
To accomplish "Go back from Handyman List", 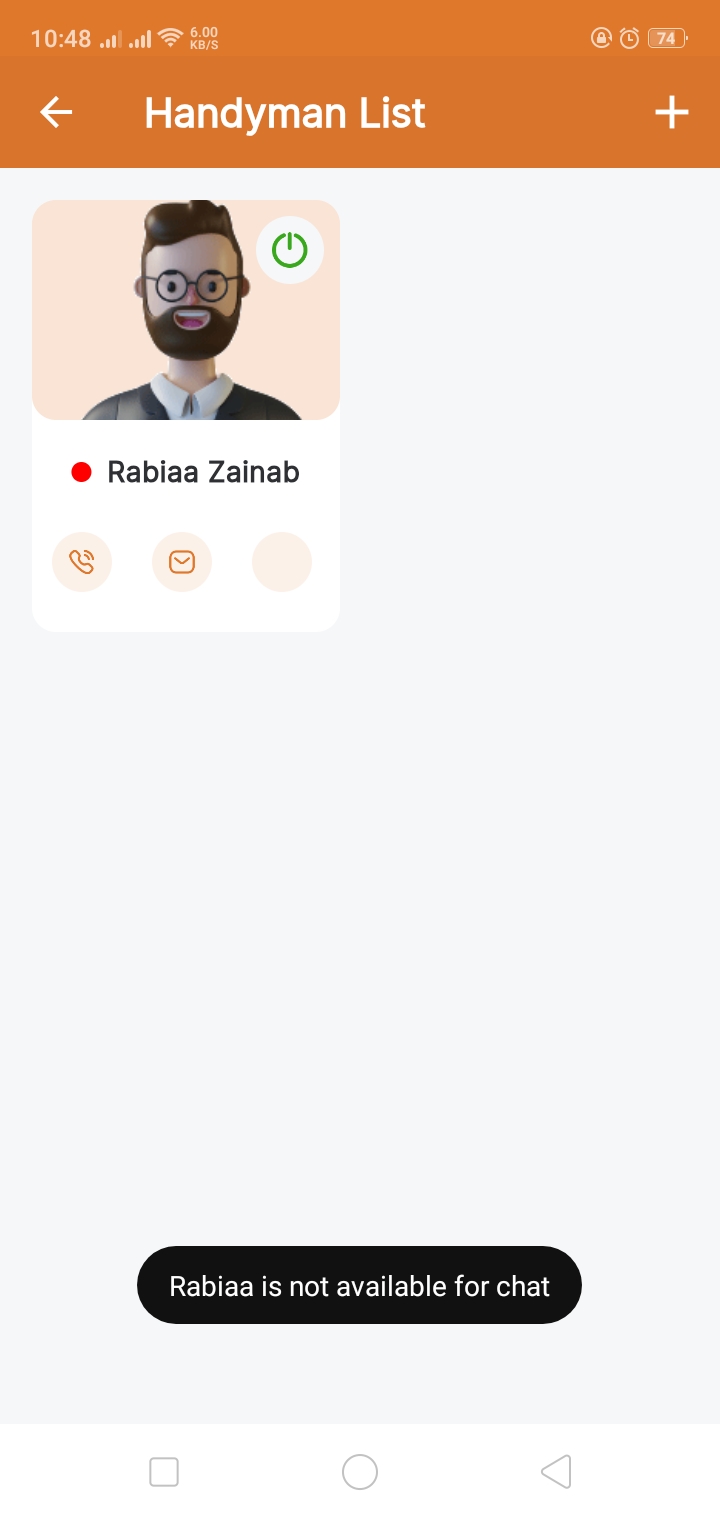I will click(56, 112).
